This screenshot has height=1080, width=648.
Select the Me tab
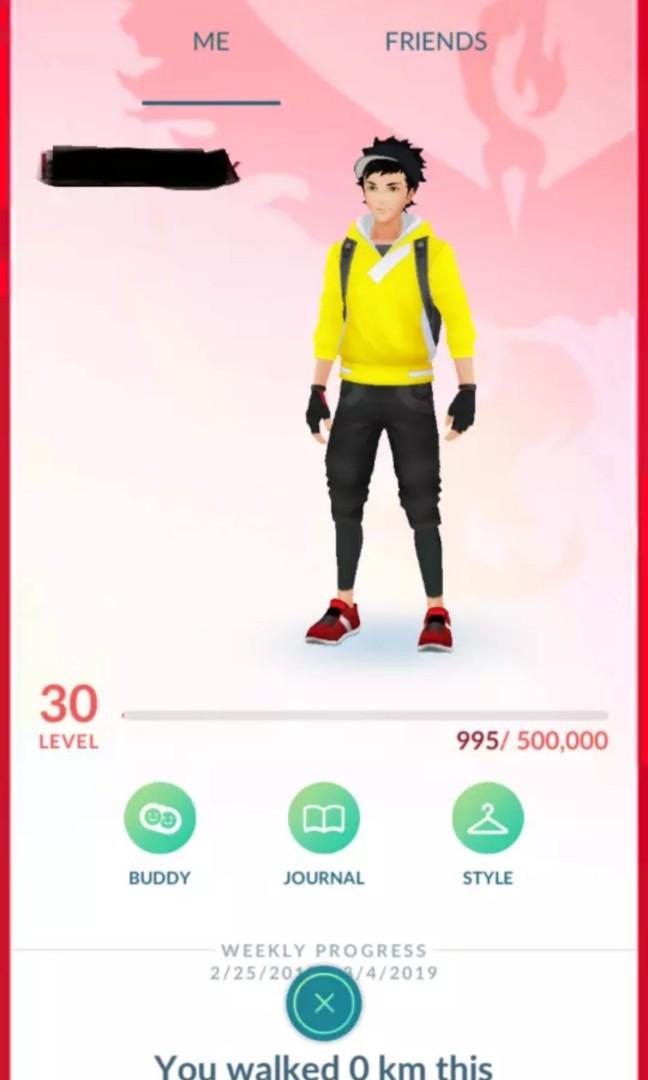211,42
